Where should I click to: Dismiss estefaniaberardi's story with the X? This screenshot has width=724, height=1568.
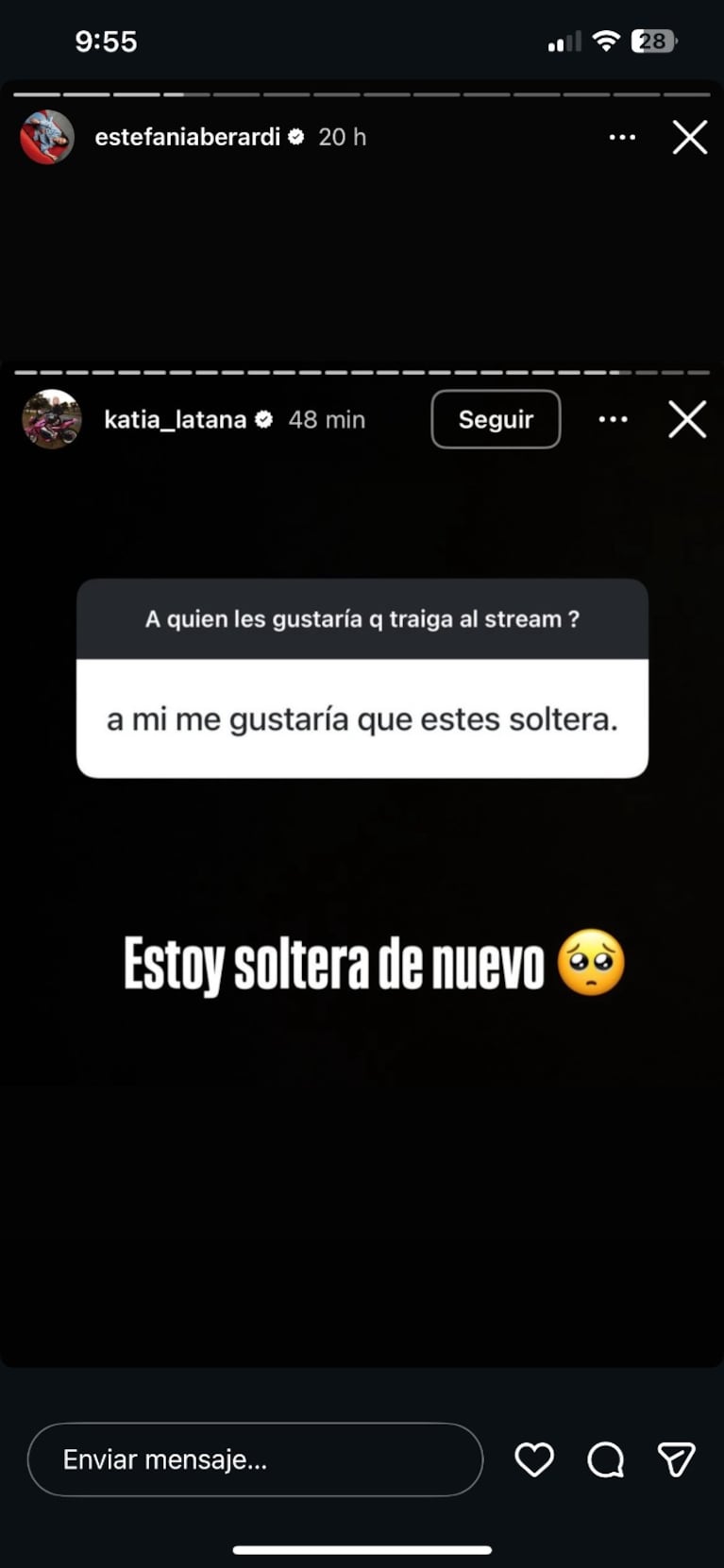click(690, 137)
